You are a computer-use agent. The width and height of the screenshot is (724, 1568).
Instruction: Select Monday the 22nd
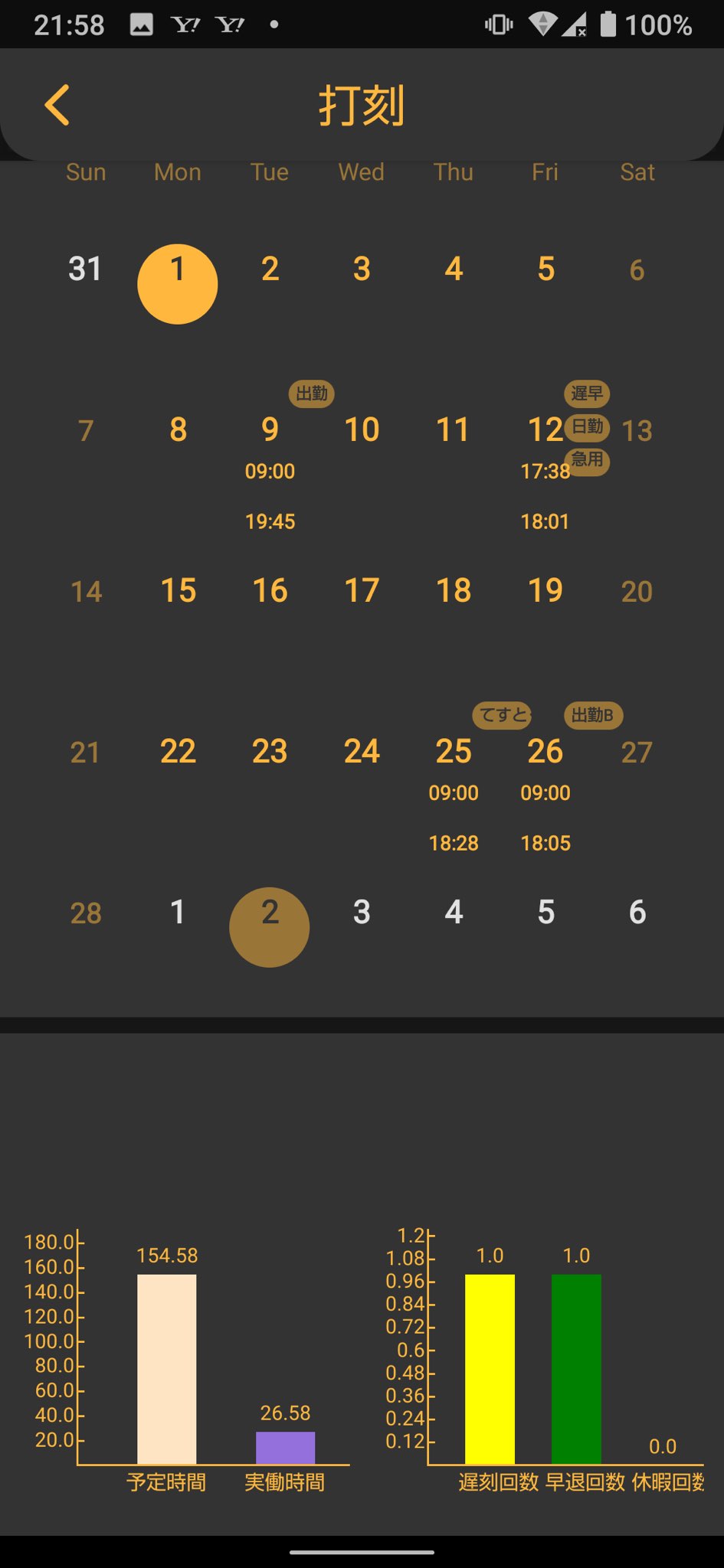(x=178, y=752)
